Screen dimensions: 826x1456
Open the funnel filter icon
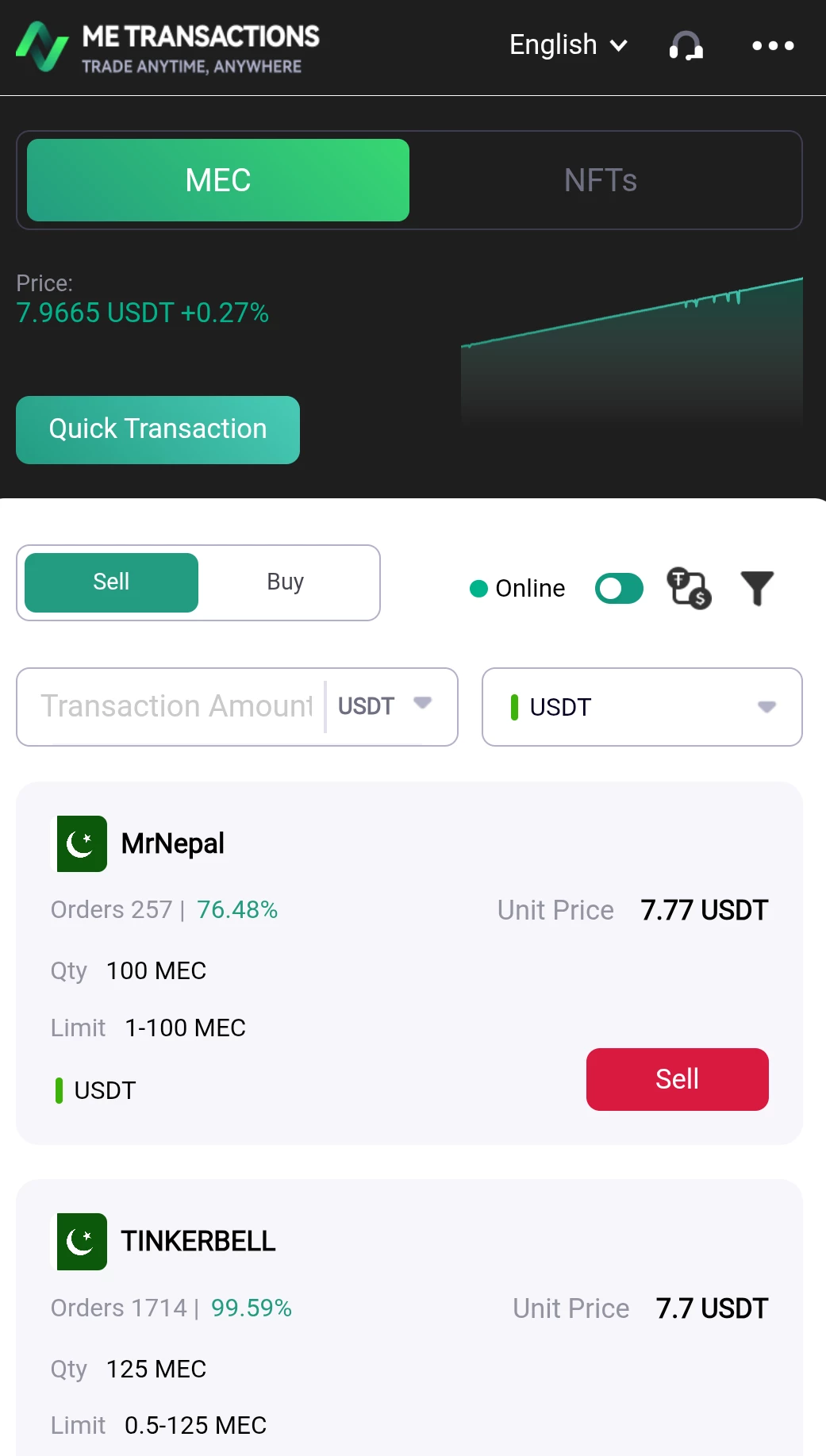[x=757, y=589]
